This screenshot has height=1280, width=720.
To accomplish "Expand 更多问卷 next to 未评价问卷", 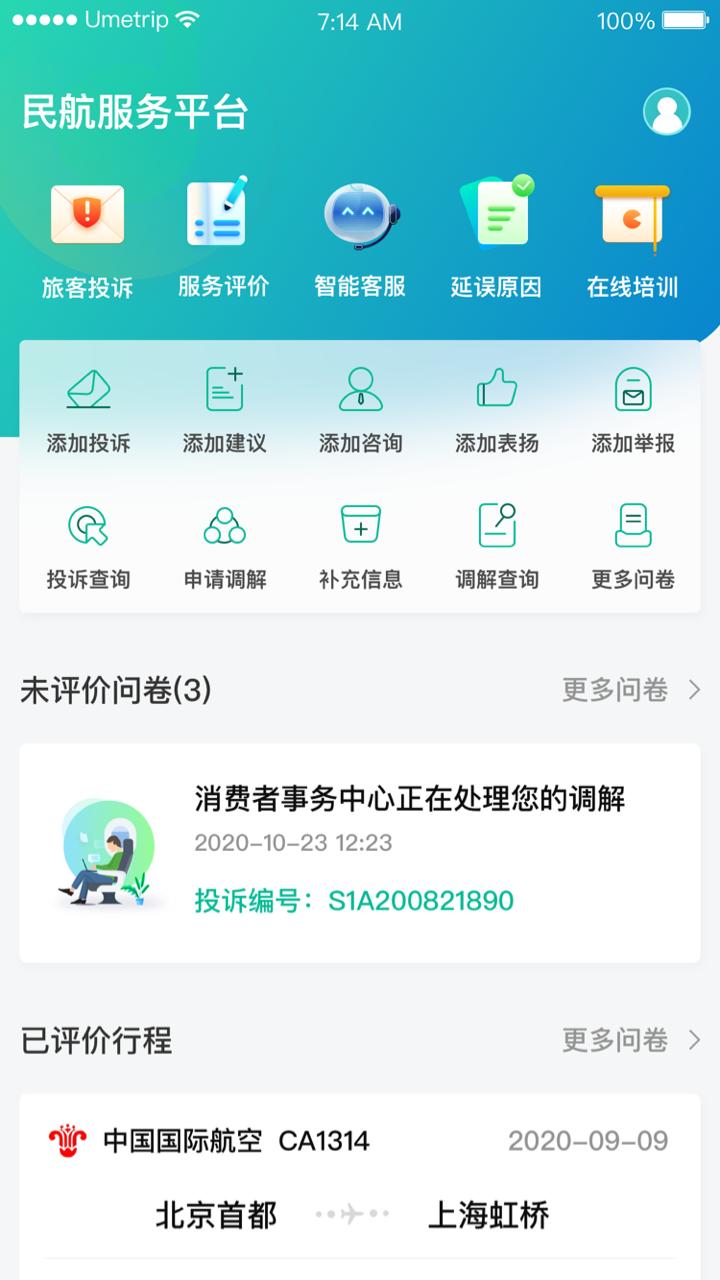I will click(632, 691).
